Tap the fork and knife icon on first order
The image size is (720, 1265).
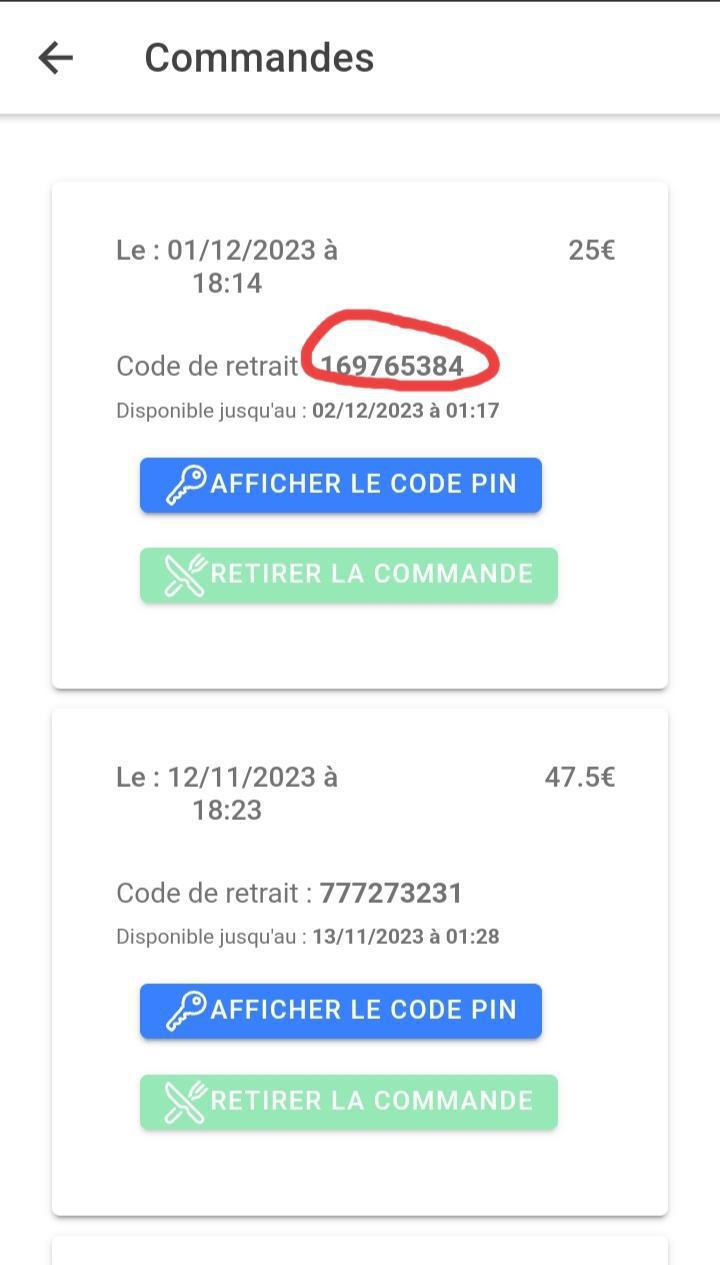click(x=186, y=573)
